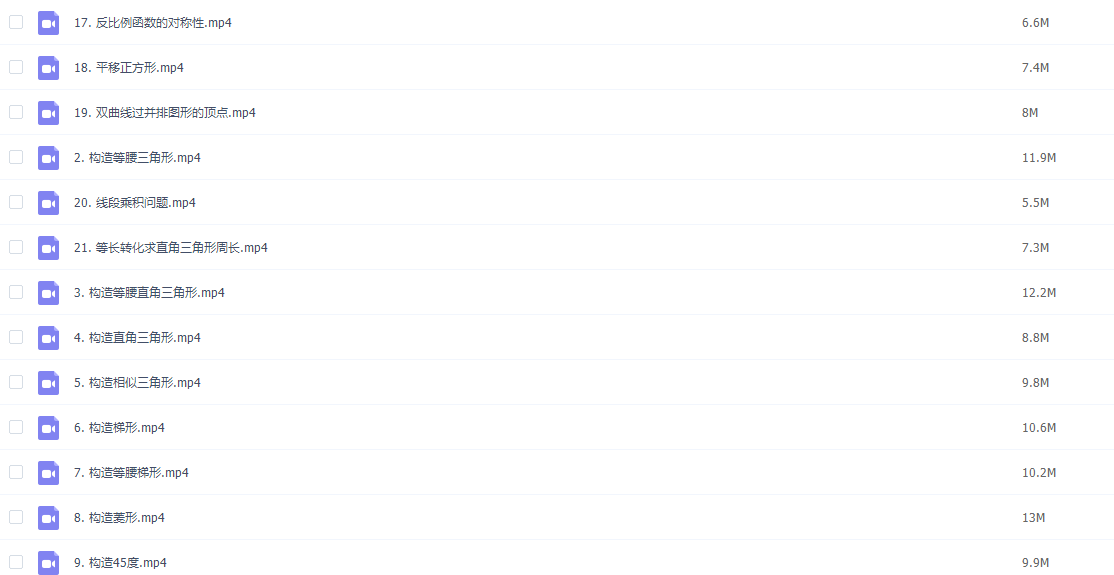Select the checkbox for 18. 平移正方形.mp4
Viewport: 1114px width, 575px height.
coord(16,67)
